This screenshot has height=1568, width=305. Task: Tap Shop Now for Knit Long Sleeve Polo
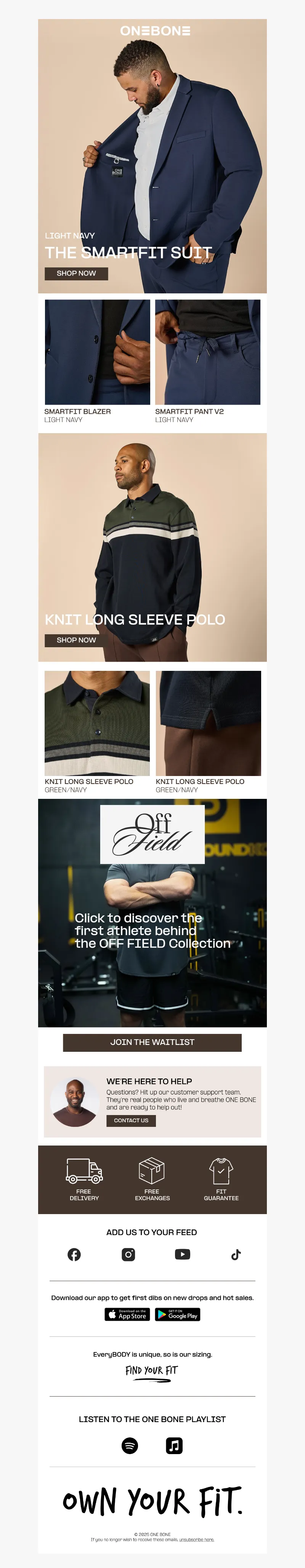click(x=76, y=640)
